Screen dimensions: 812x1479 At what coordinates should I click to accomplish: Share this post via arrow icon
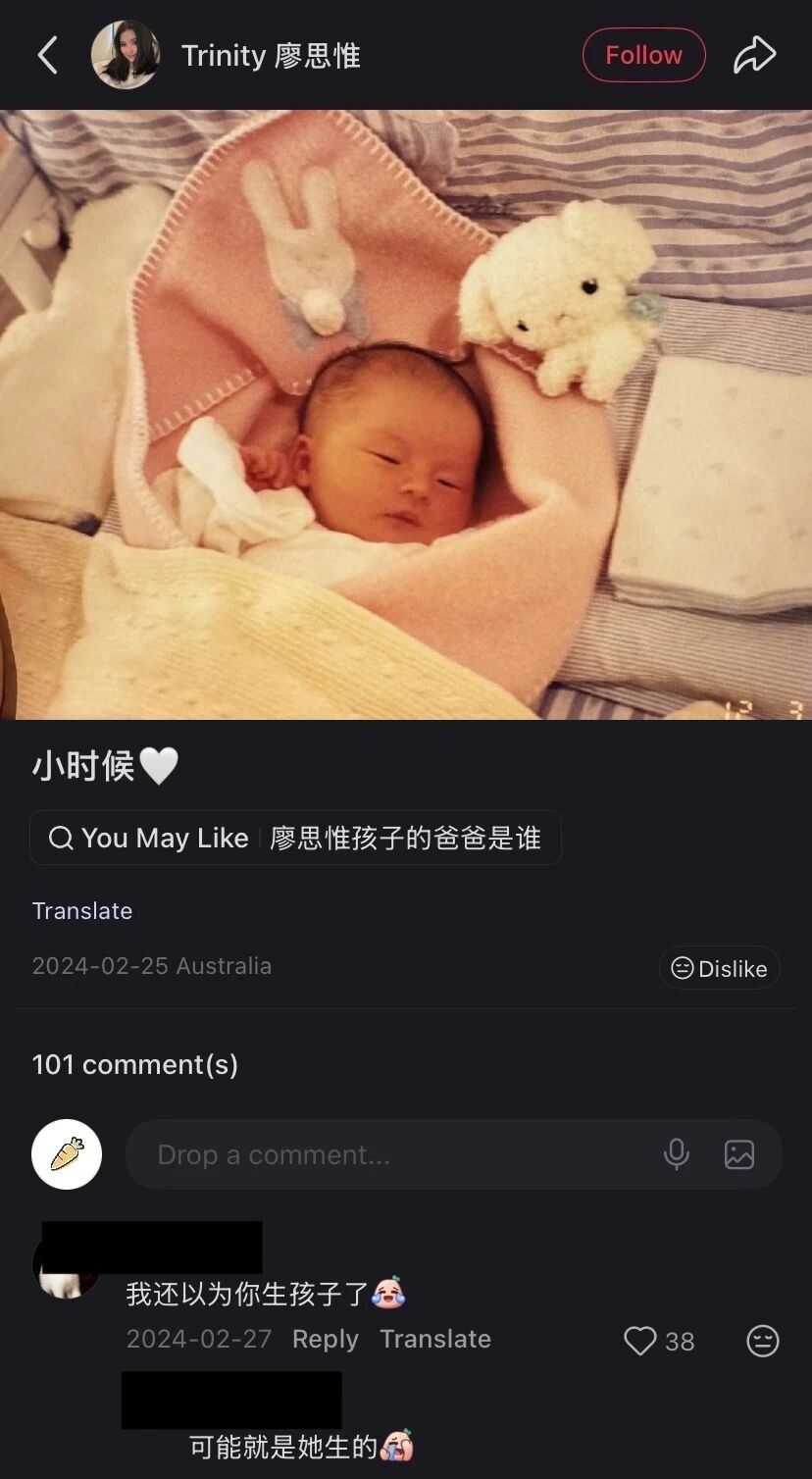pyautogui.click(x=754, y=56)
